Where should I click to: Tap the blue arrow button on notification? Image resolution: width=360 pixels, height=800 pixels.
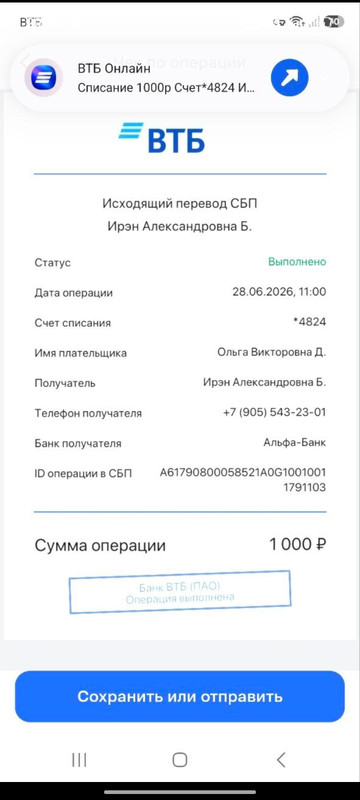(x=290, y=78)
